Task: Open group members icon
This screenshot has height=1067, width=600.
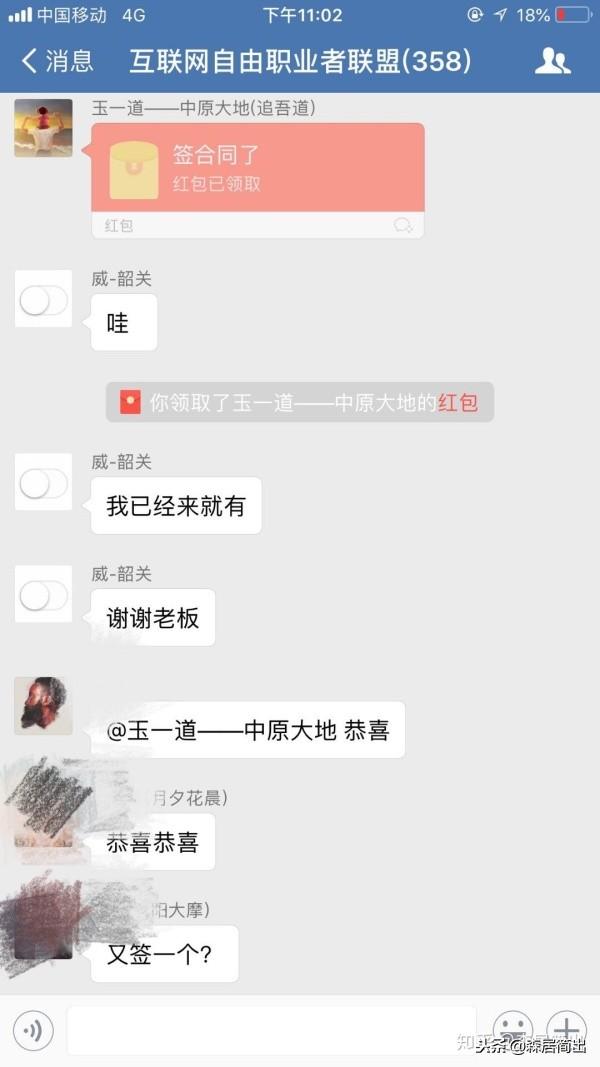Action: coord(552,60)
